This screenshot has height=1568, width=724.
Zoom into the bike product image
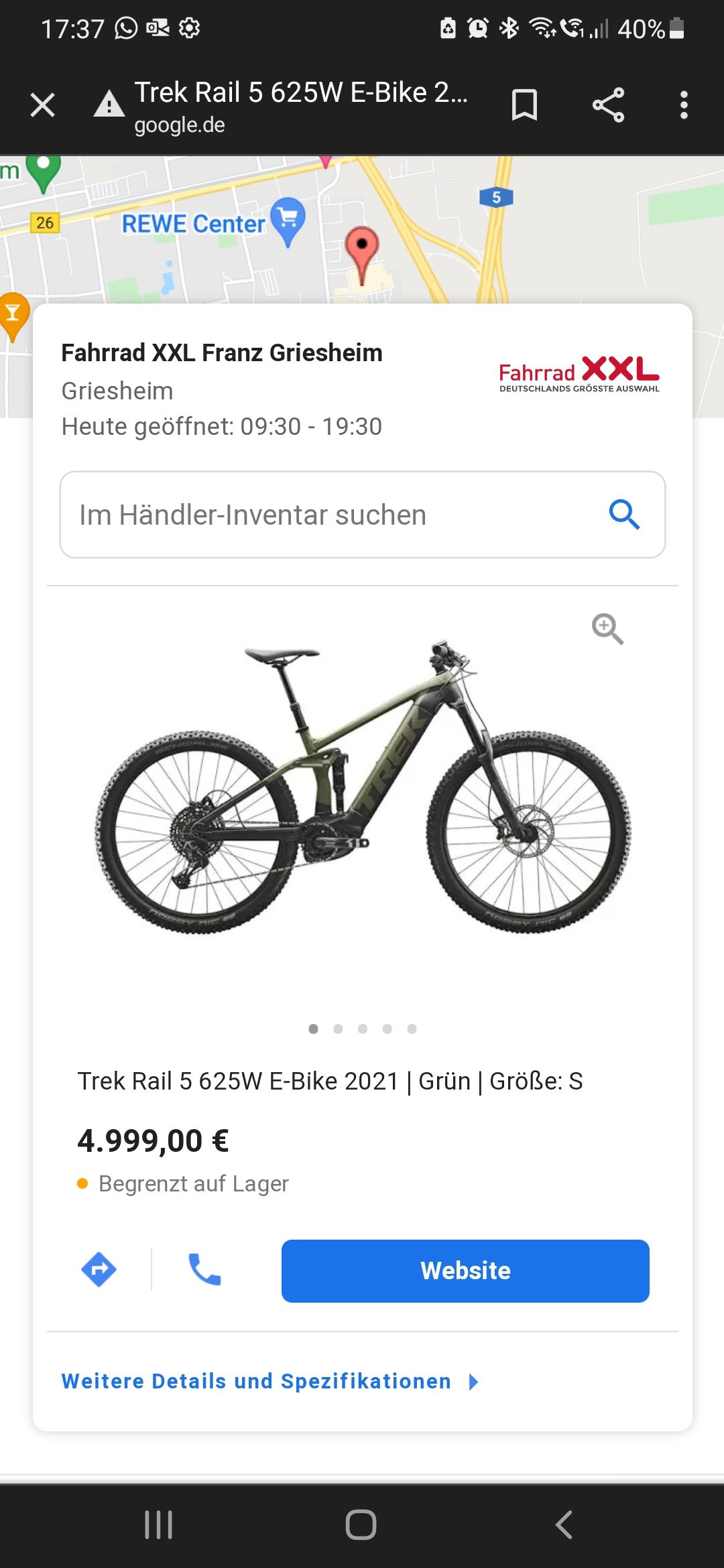pyautogui.click(x=607, y=629)
